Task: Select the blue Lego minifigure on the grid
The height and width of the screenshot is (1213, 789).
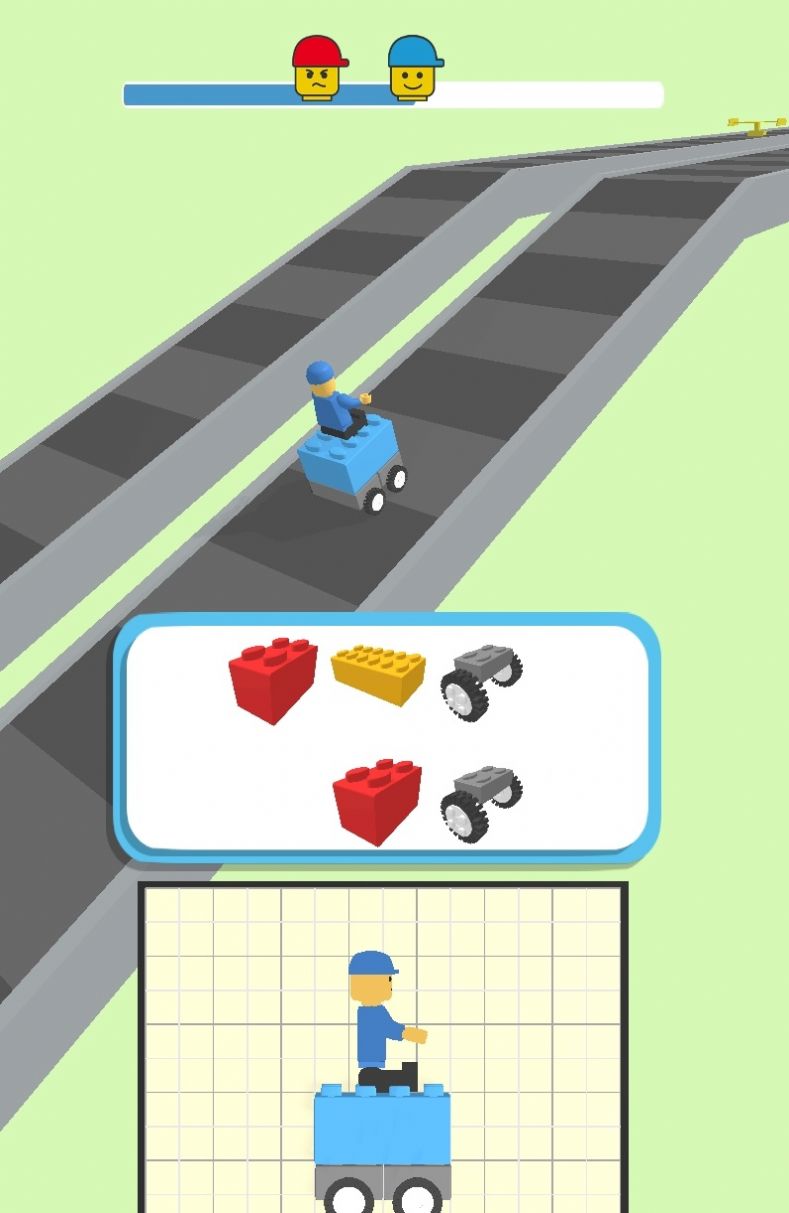Action: 375,1010
